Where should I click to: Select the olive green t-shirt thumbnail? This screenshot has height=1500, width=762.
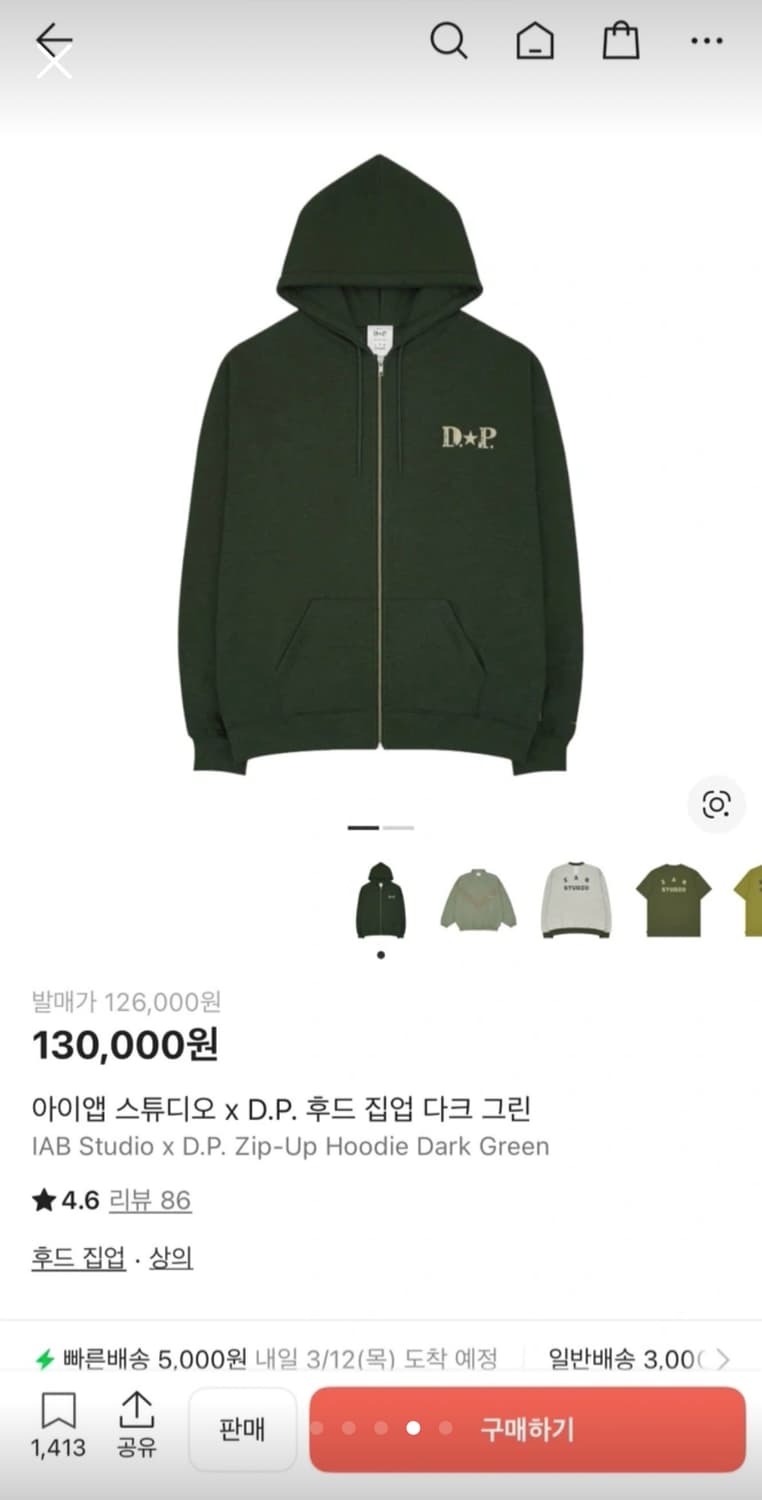[673, 898]
